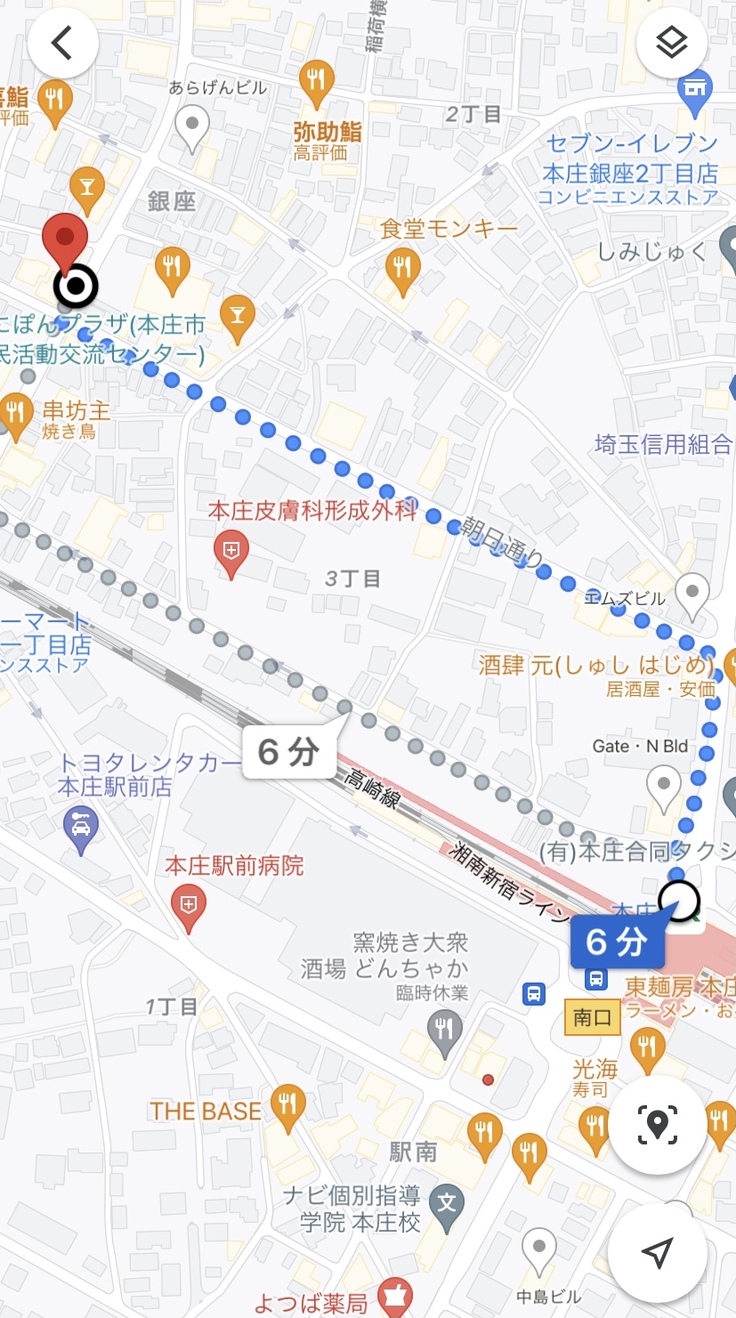
Task: Open the 本庄駅前病院 hospital pin
Action: coord(188,904)
